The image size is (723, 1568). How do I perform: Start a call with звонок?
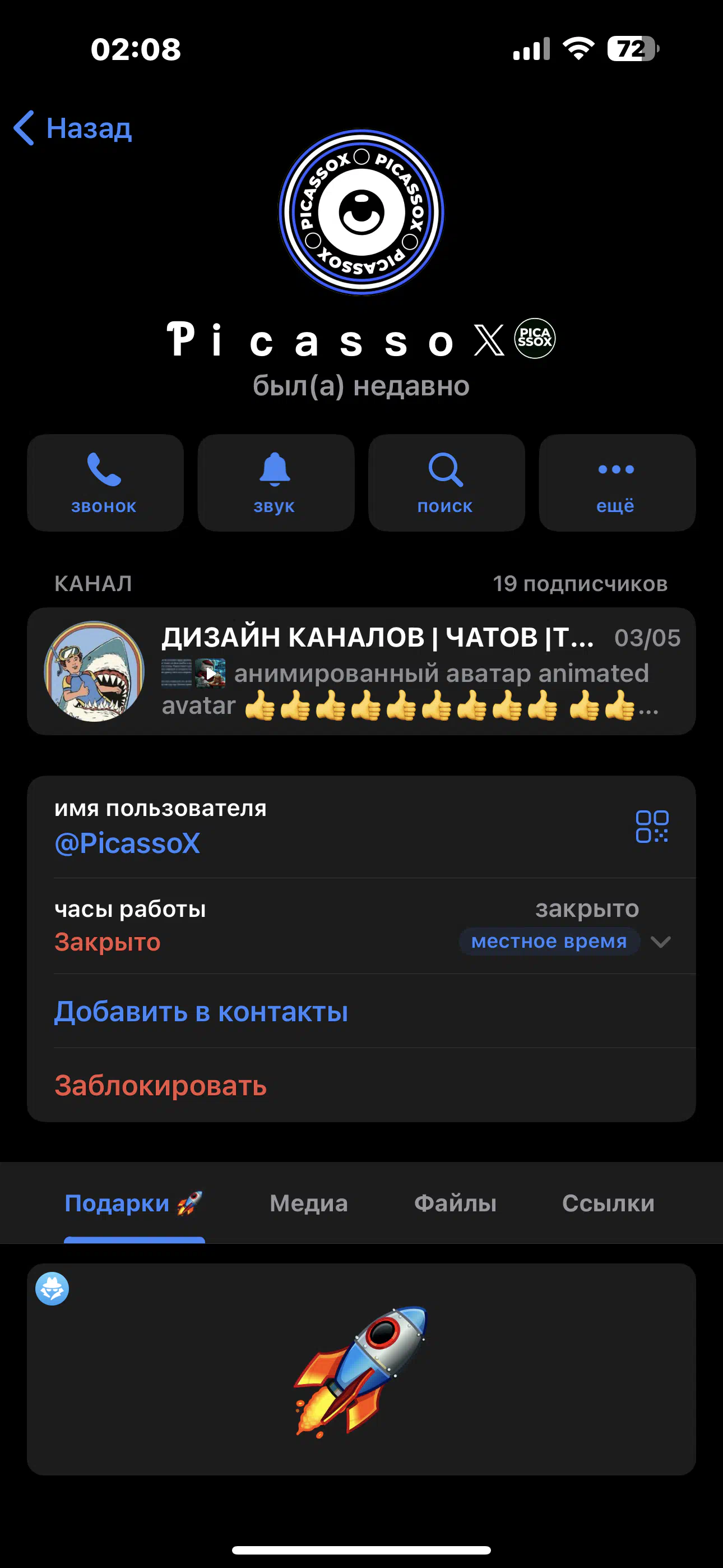(105, 483)
